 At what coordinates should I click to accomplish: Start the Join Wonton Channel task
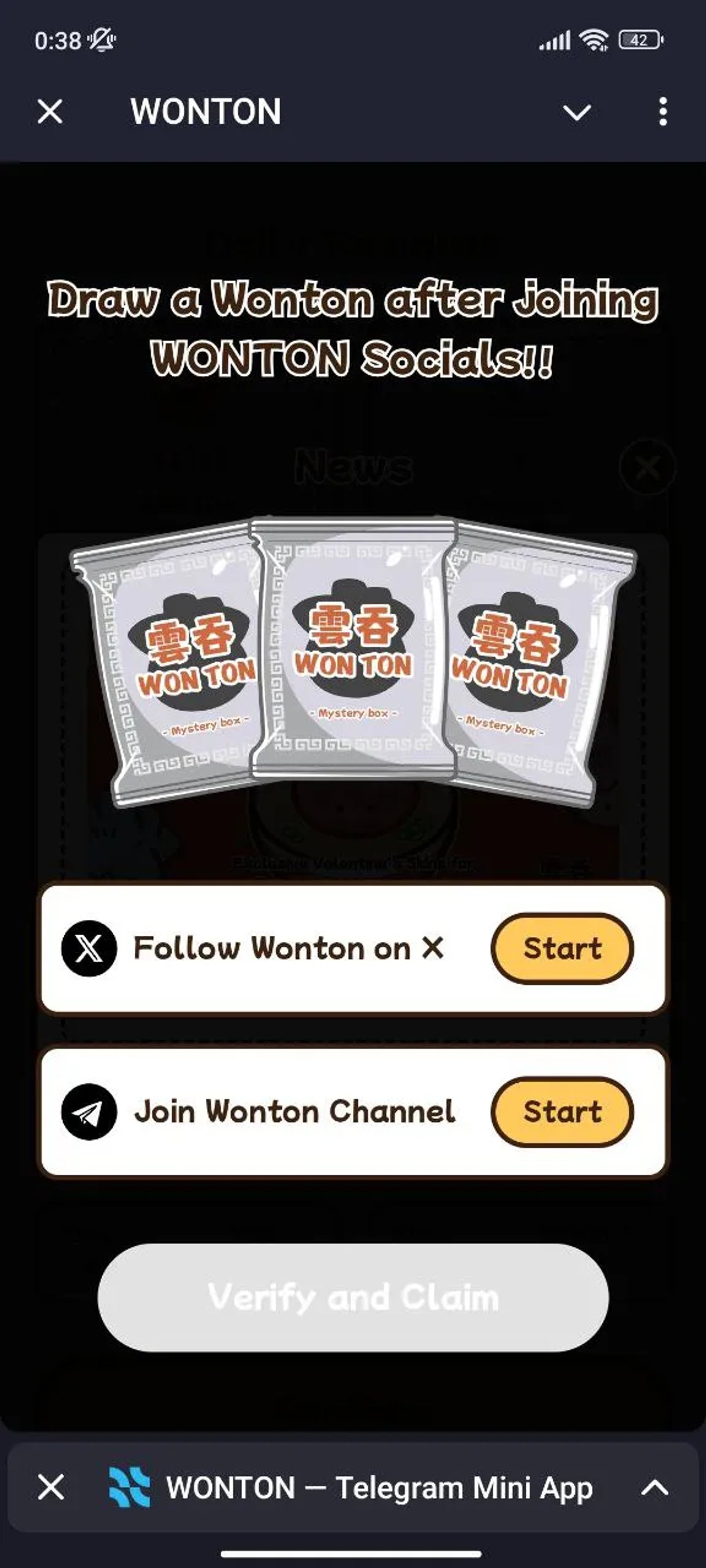563,1112
